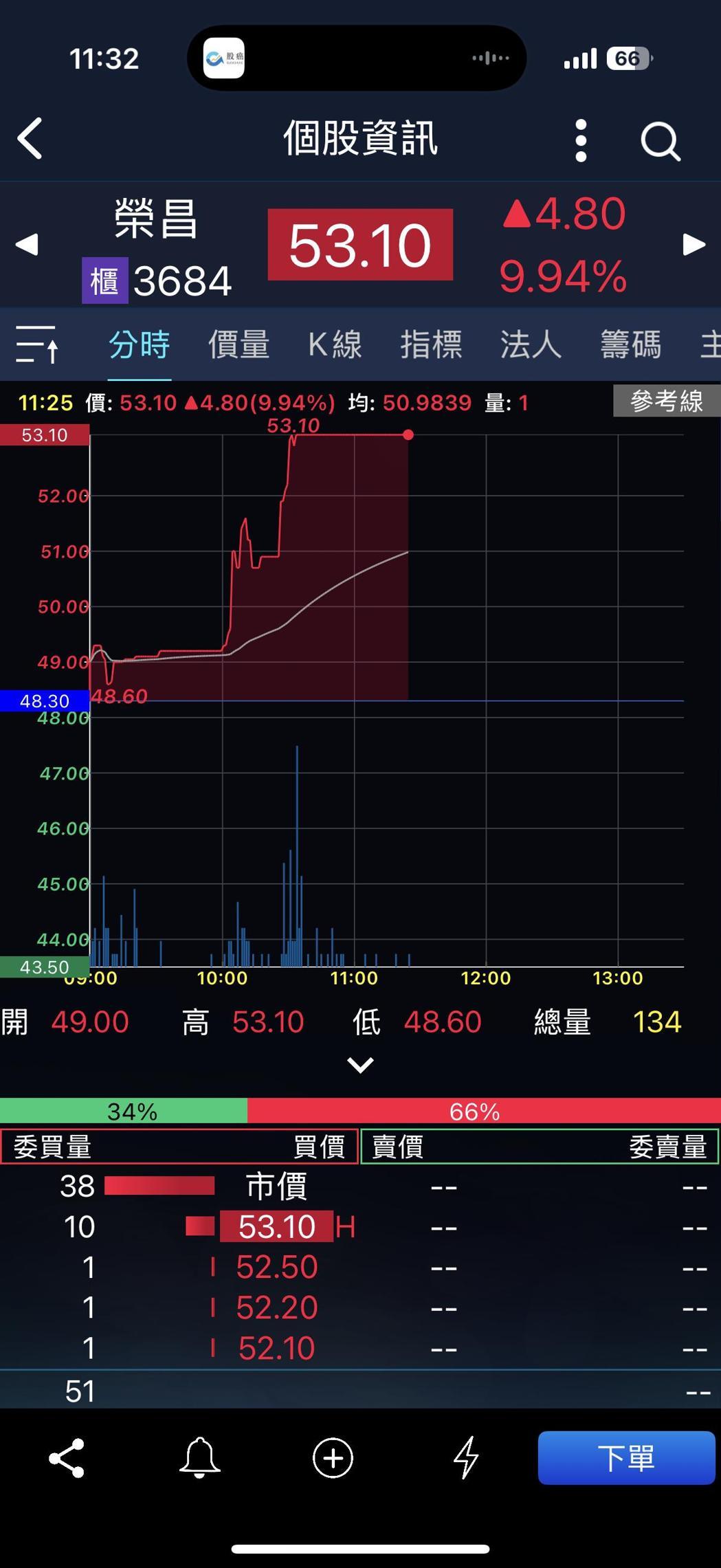
Task: Switch to the K線 tab
Action: (x=335, y=344)
